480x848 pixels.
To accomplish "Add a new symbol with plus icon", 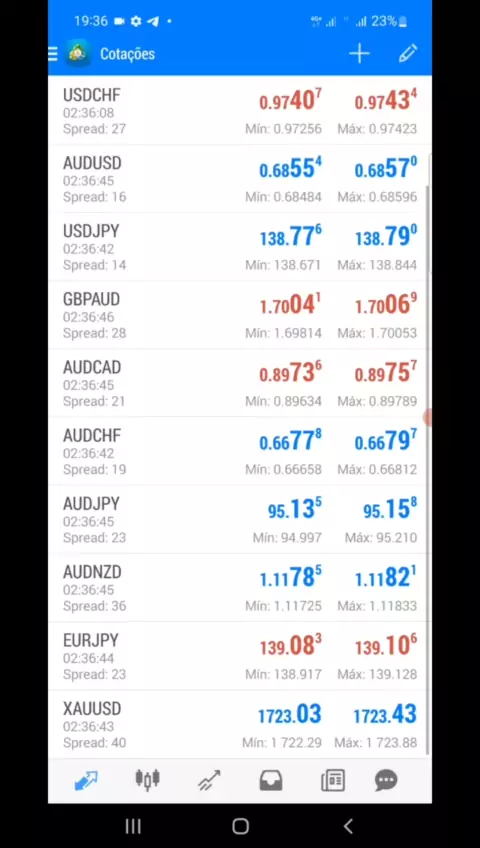I will 359,54.
